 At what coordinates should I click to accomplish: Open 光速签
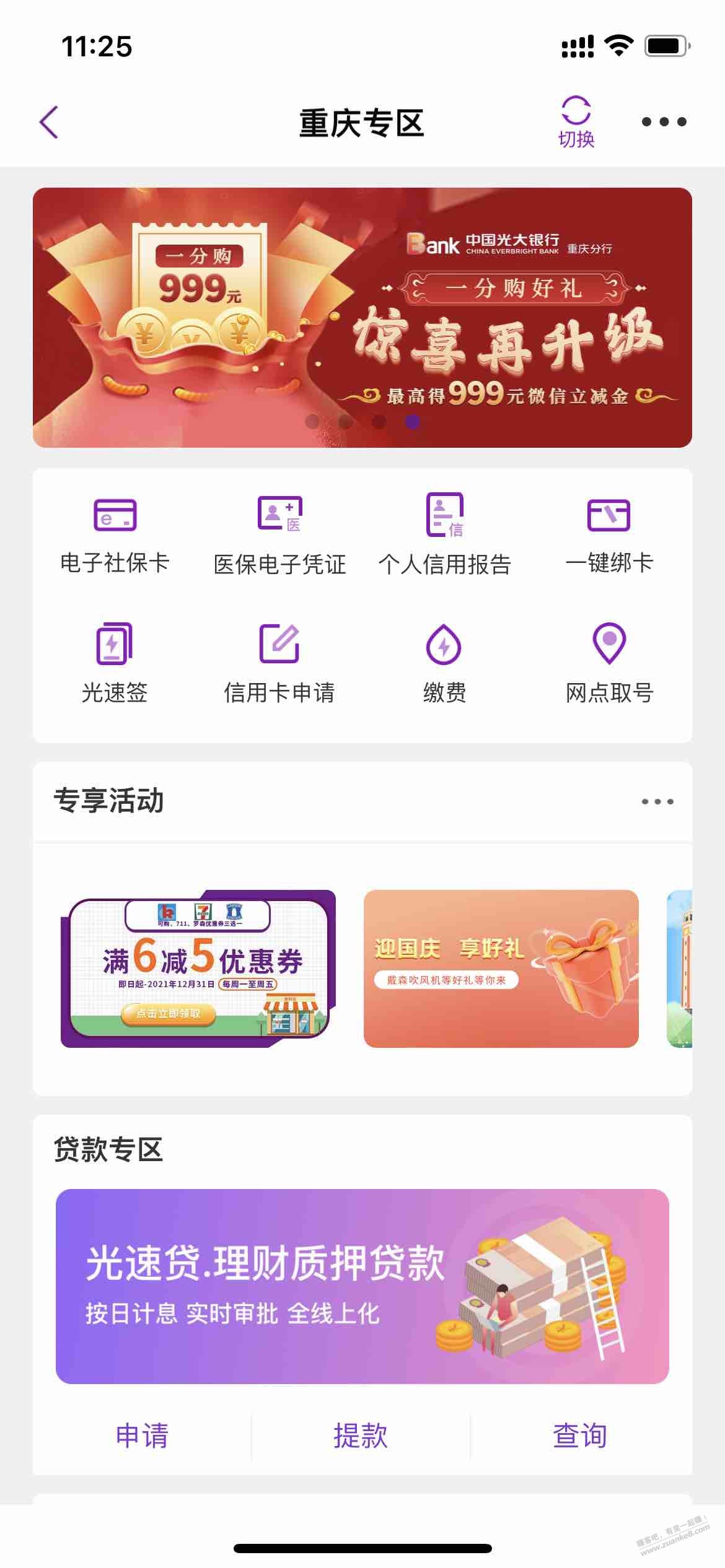pyautogui.click(x=115, y=664)
